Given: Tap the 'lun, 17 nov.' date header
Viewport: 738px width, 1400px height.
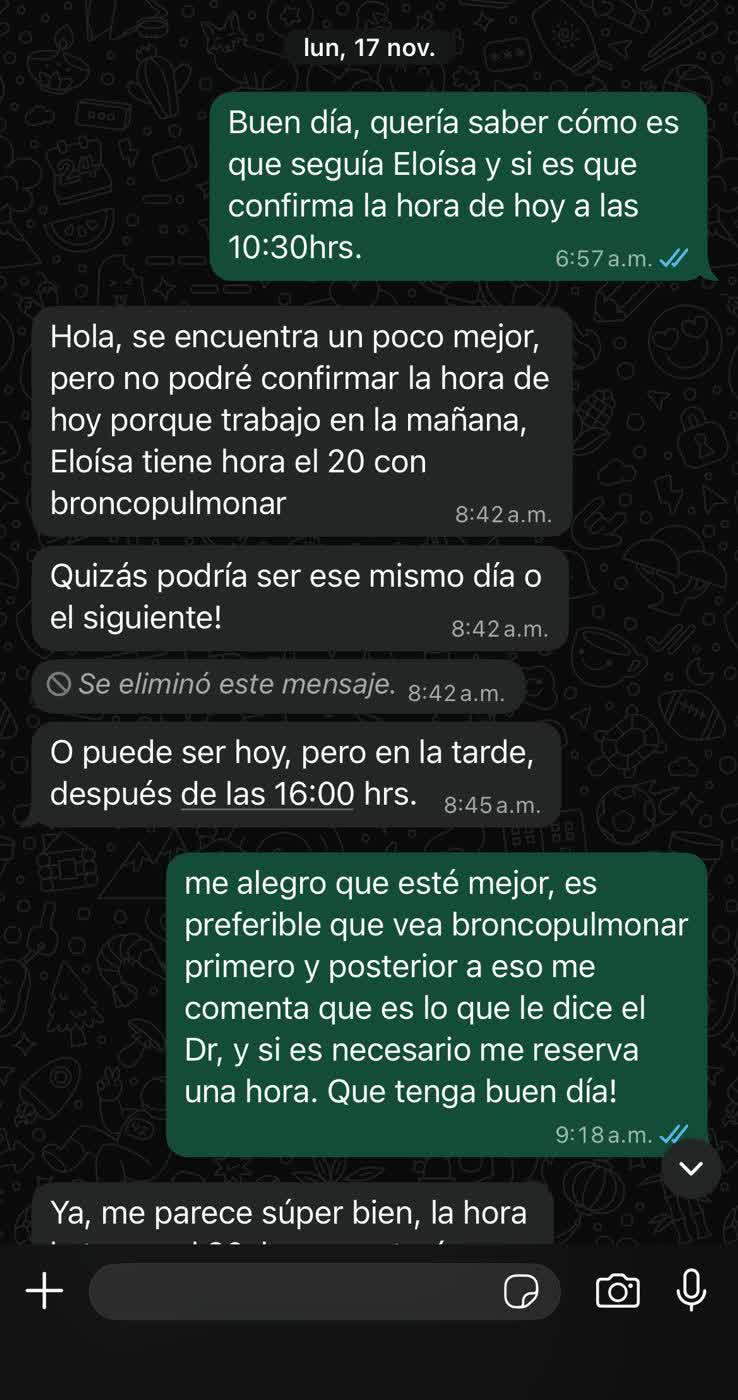Looking at the screenshot, I should coord(369,46).
